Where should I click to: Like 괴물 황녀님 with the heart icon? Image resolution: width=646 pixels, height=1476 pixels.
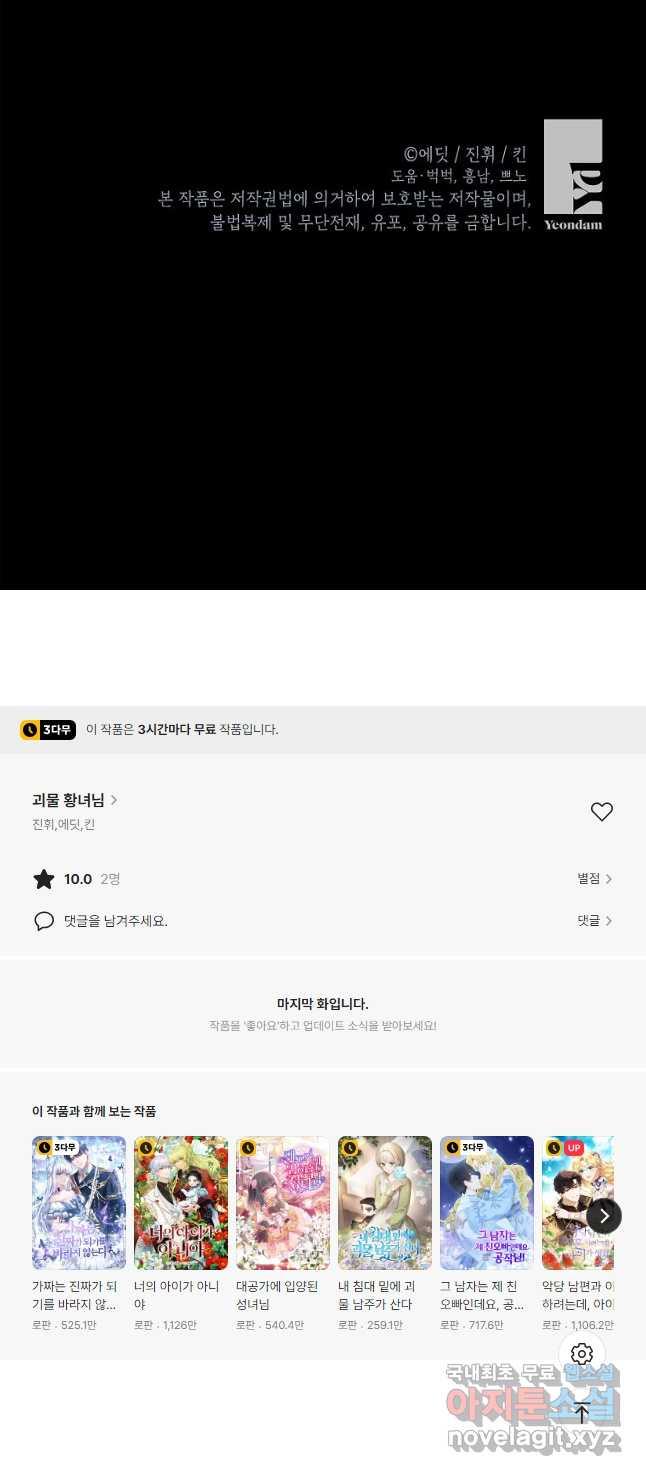click(x=601, y=812)
